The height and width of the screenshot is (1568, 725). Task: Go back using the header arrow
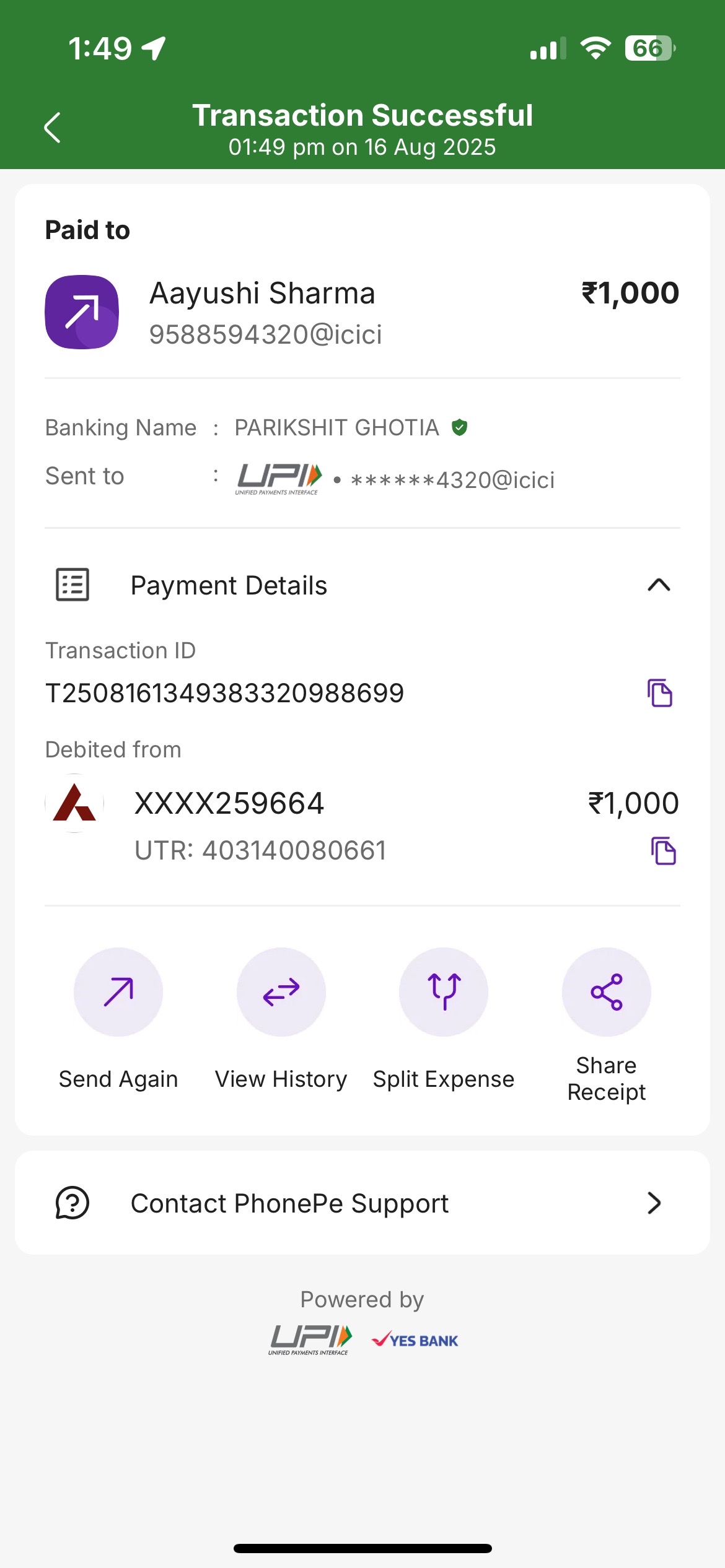(x=53, y=128)
